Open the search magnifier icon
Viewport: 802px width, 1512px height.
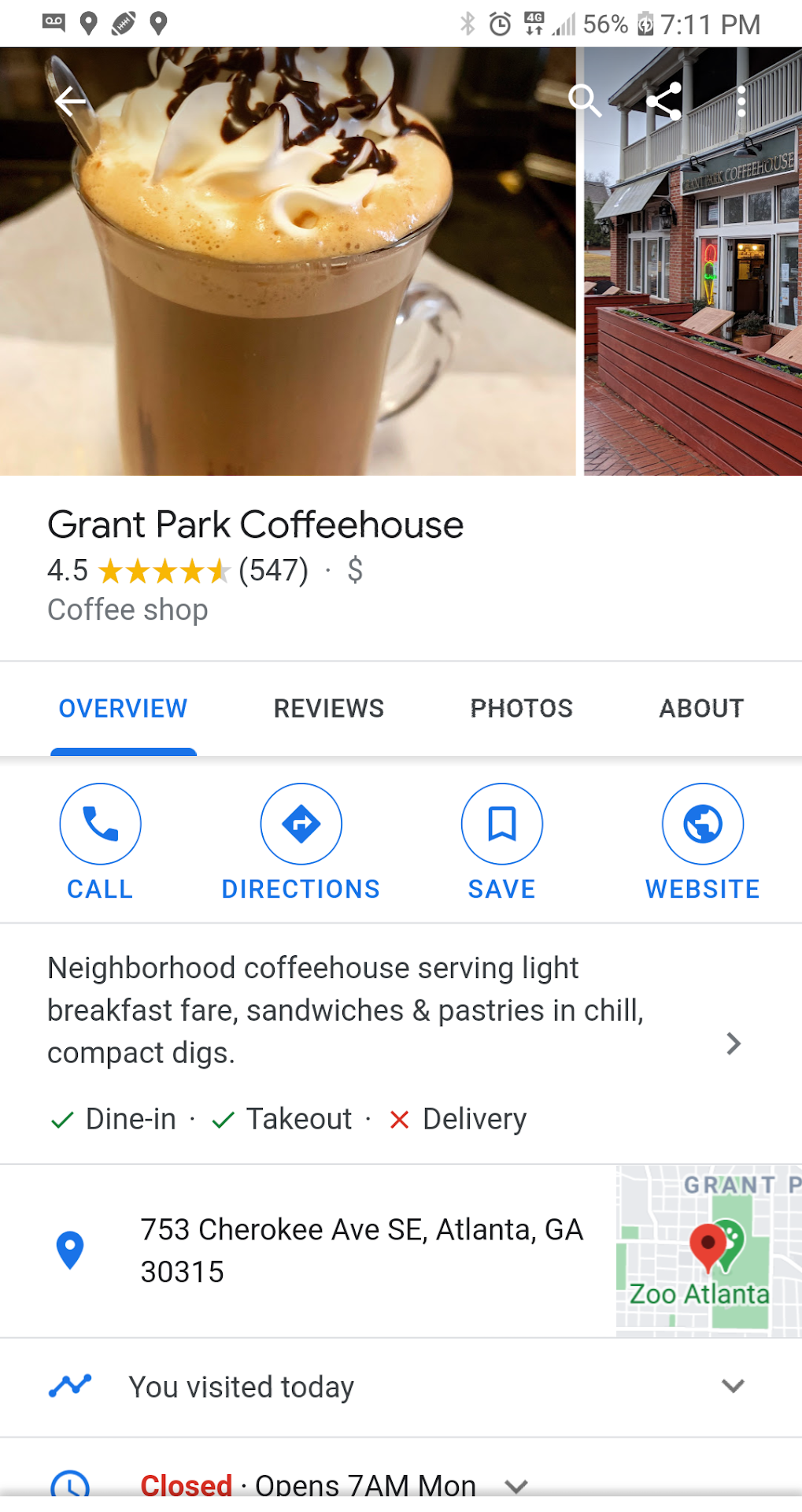click(x=584, y=101)
